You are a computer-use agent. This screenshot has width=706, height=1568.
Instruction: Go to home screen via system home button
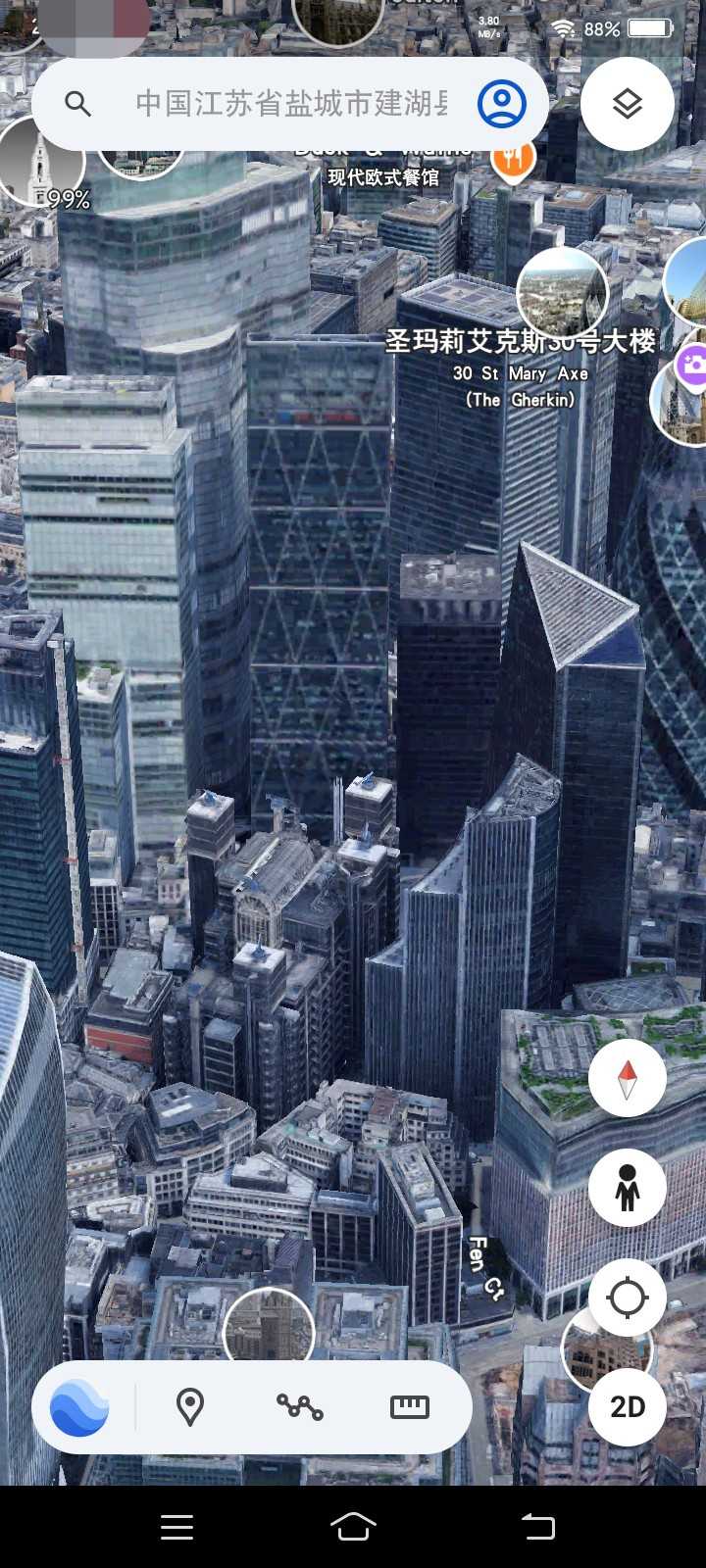pos(353,1526)
